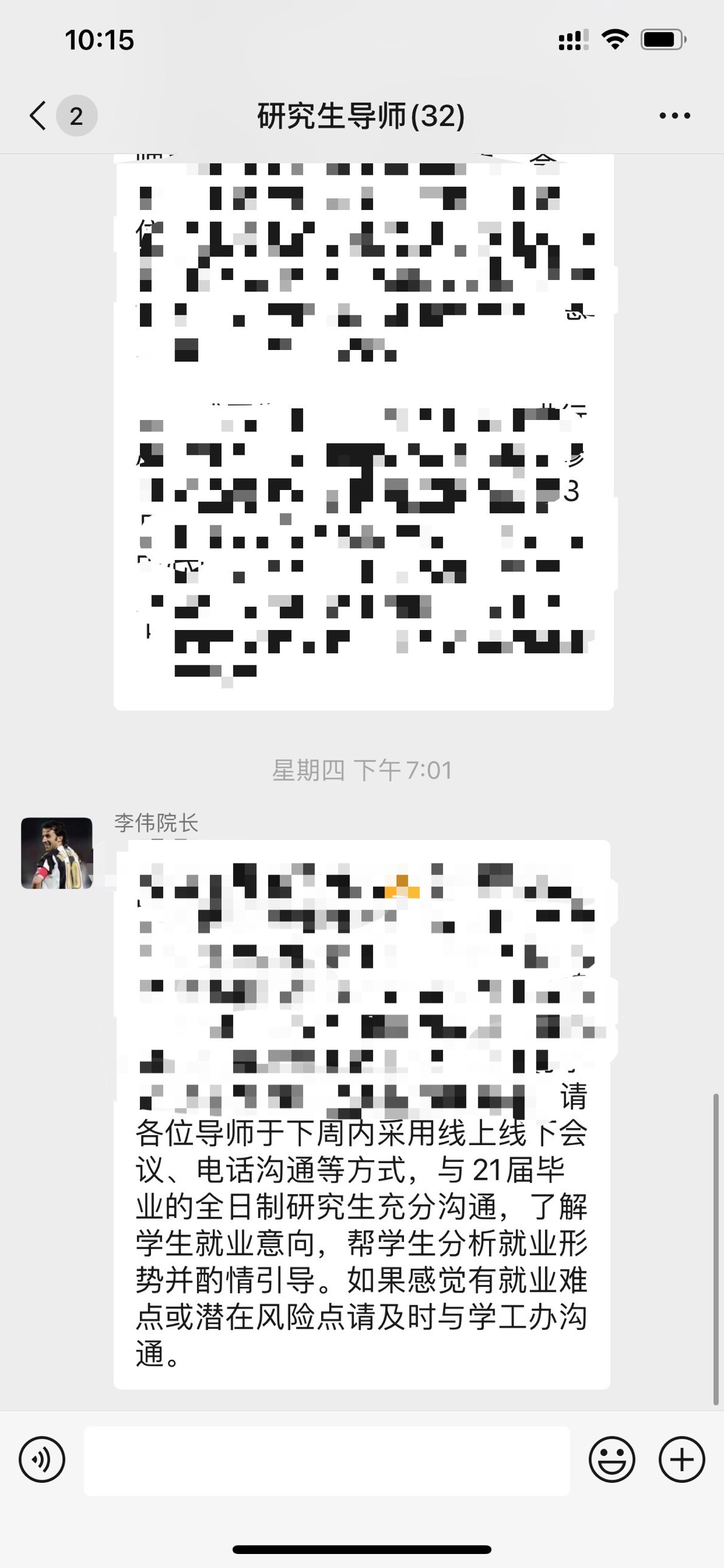The width and height of the screenshot is (724, 1568).
Task: Open 李伟院长's profile avatar
Action: pyautogui.click(x=57, y=853)
